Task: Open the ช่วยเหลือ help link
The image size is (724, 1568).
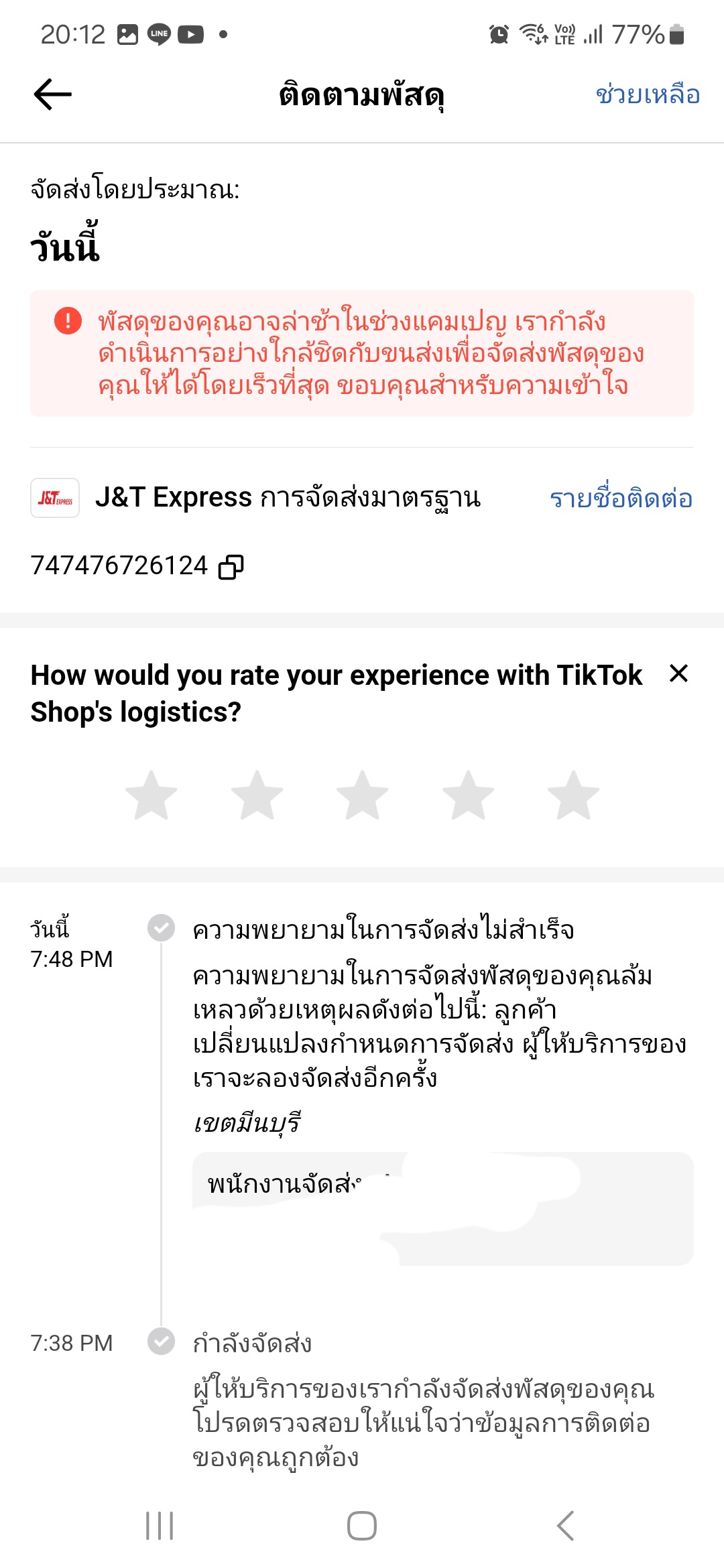Action: pyautogui.click(x=648, y=94)
